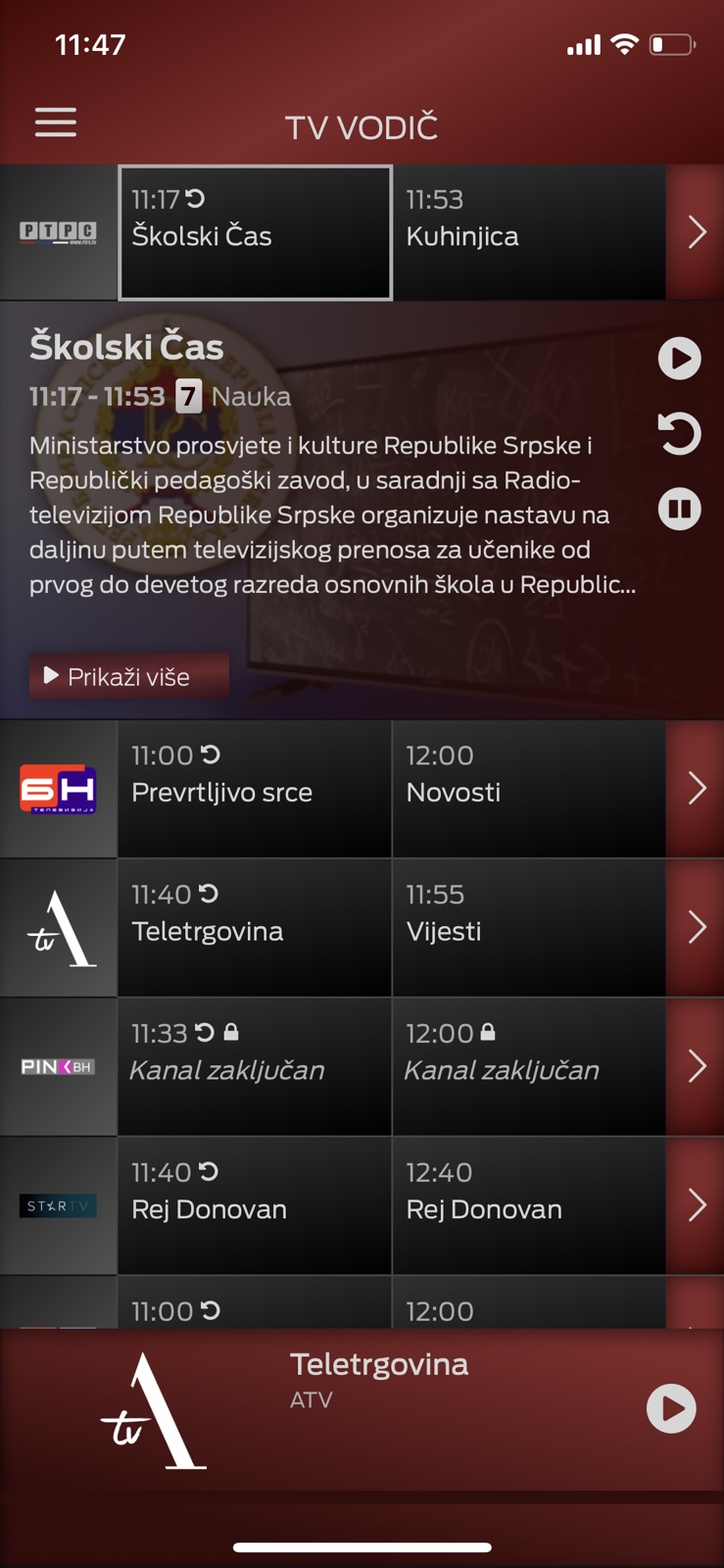Expand description with Prikaži više
Screen dimensions: 724x1568
(128, 676)
